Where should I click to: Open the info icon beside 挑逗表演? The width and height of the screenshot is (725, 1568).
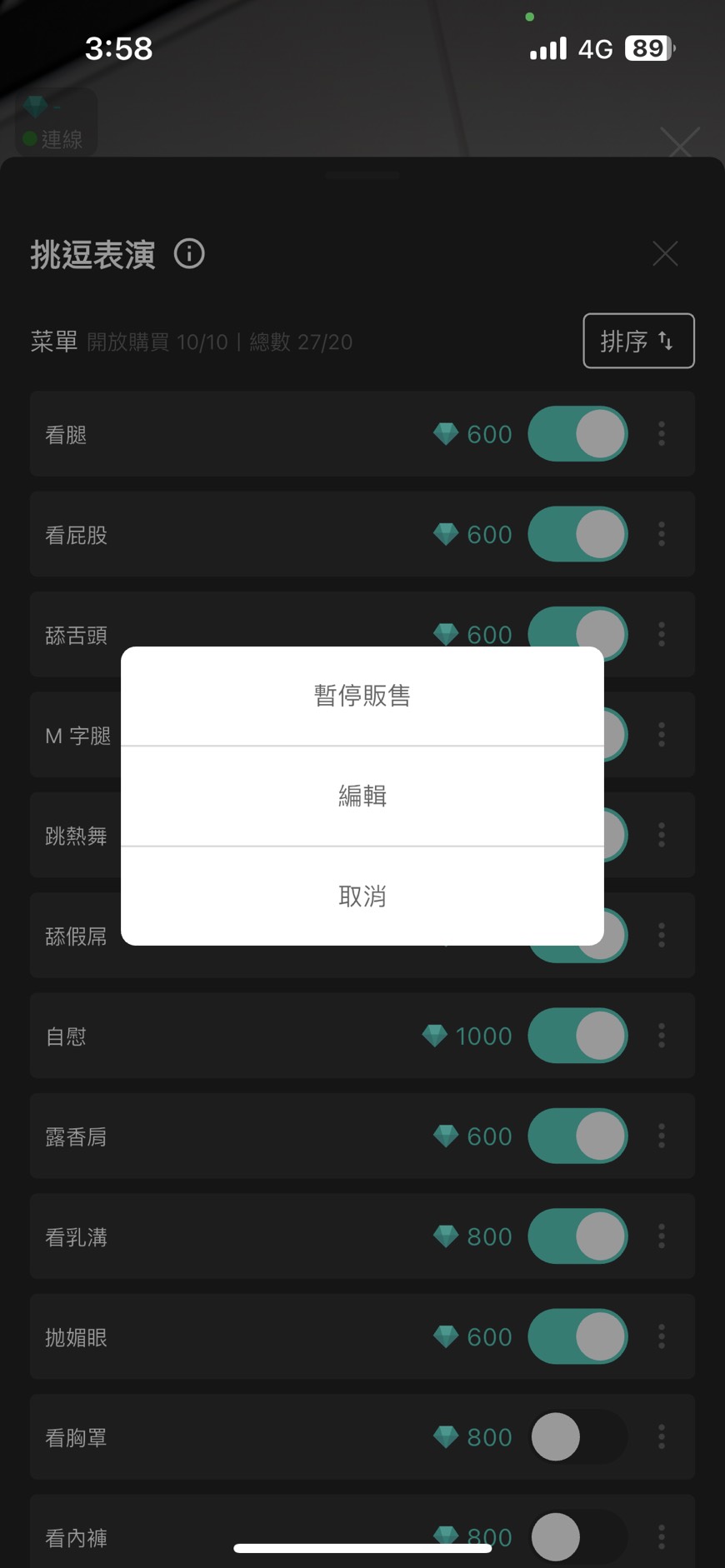[189, 253]
